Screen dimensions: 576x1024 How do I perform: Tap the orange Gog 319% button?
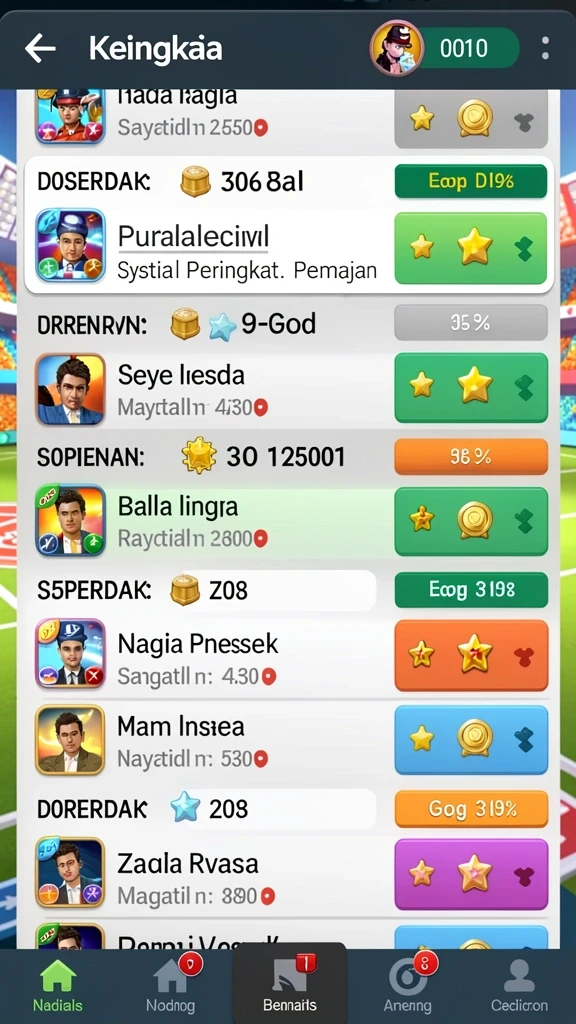(x=471, y=809)
